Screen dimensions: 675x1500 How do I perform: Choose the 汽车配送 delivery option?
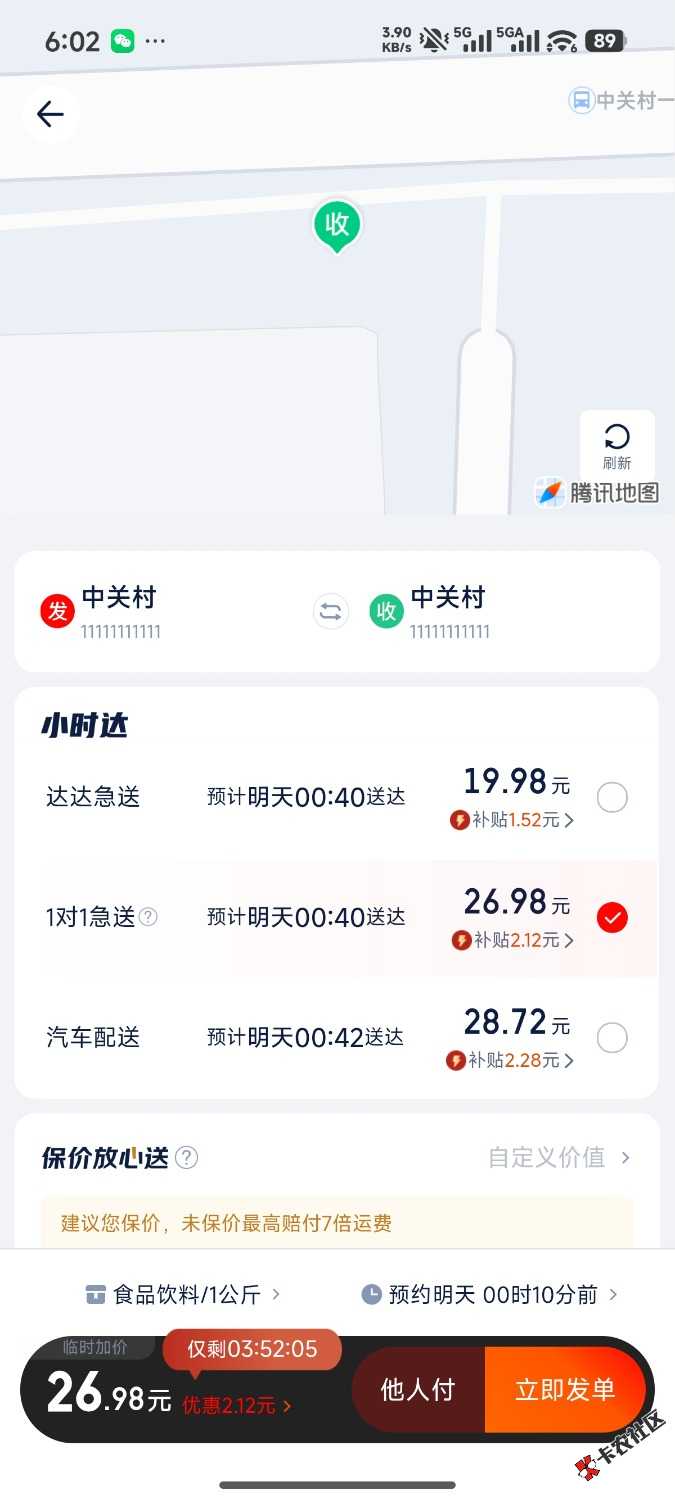click(612, 1038)
